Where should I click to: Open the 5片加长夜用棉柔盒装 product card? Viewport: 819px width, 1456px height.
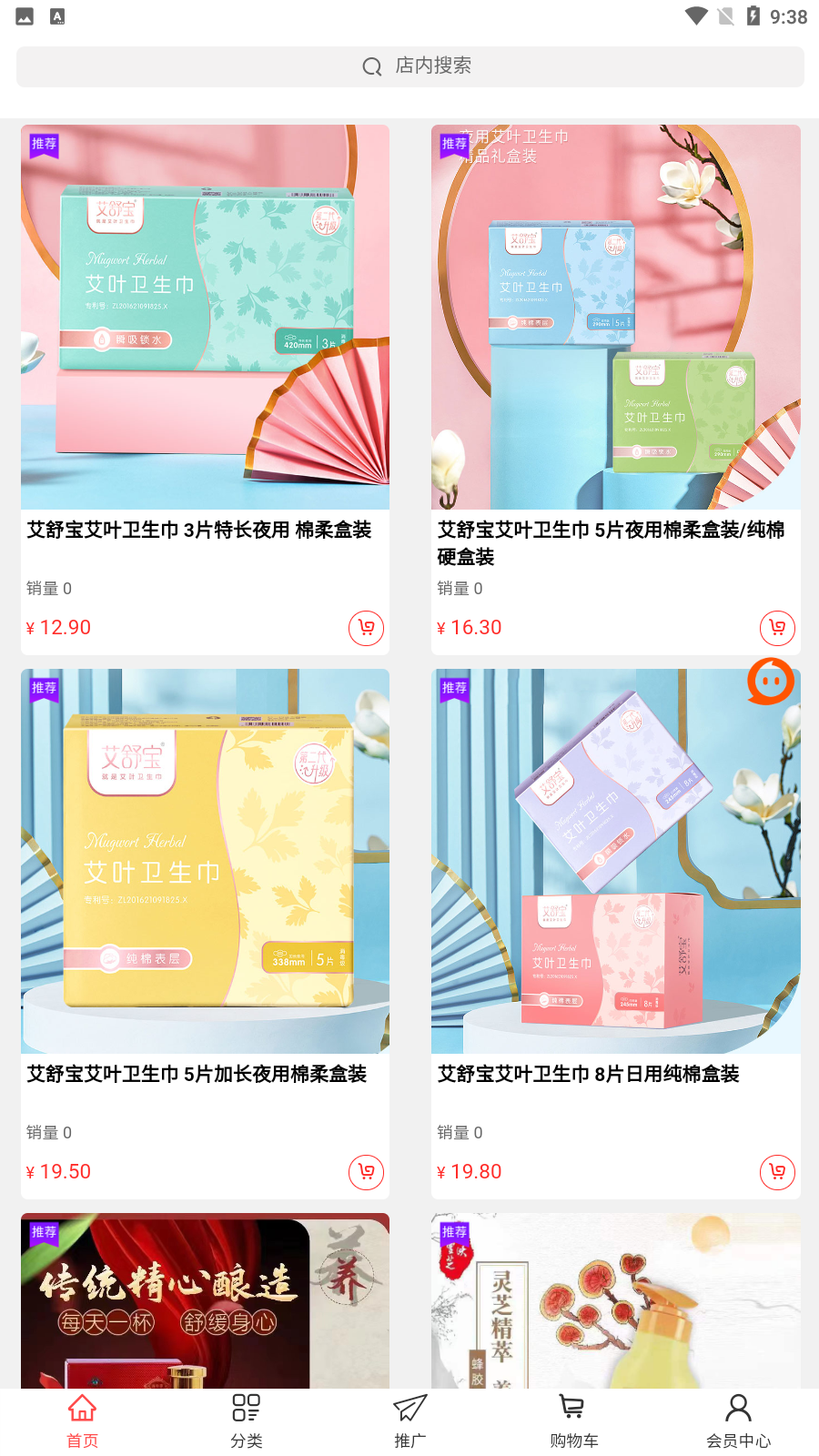205,861
